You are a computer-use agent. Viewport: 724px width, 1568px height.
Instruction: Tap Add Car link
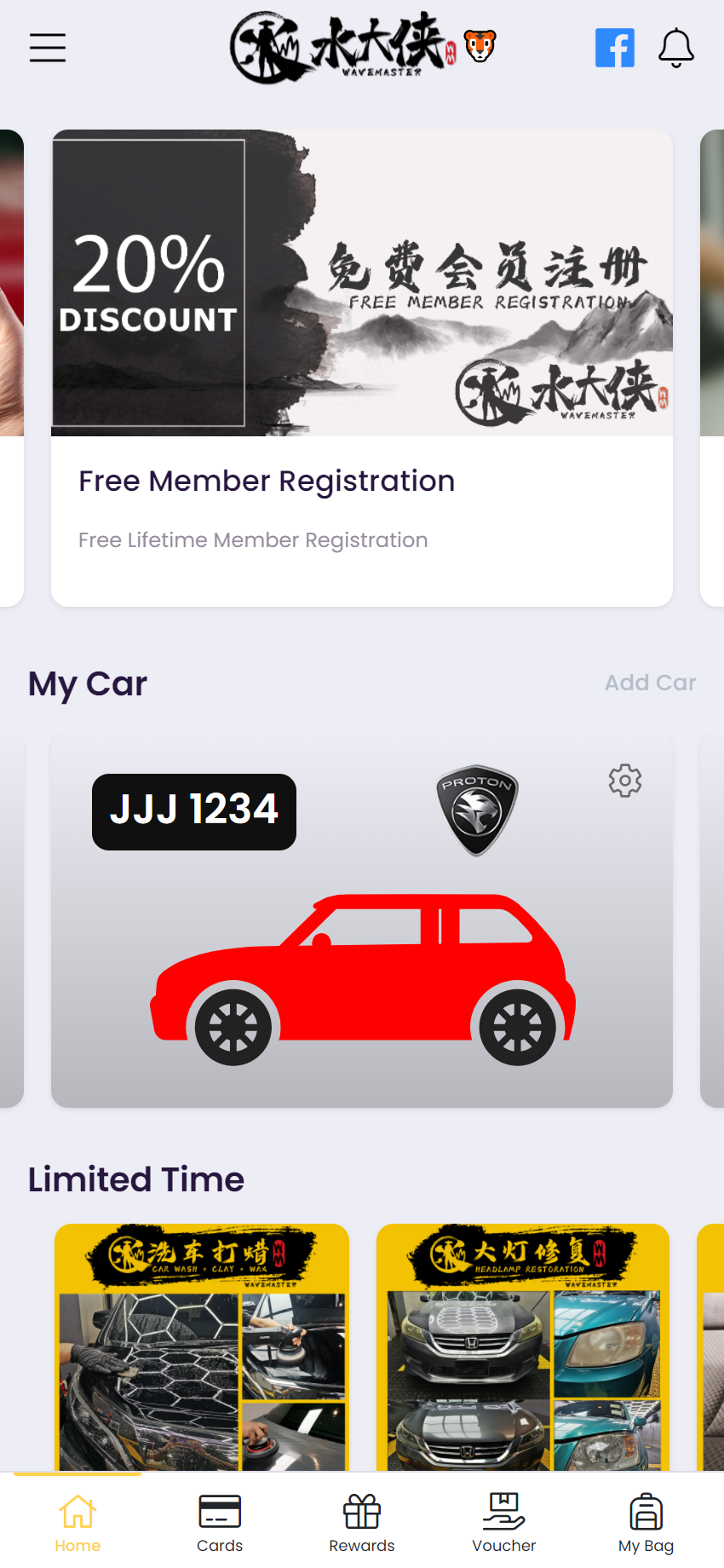click(650, 683)
